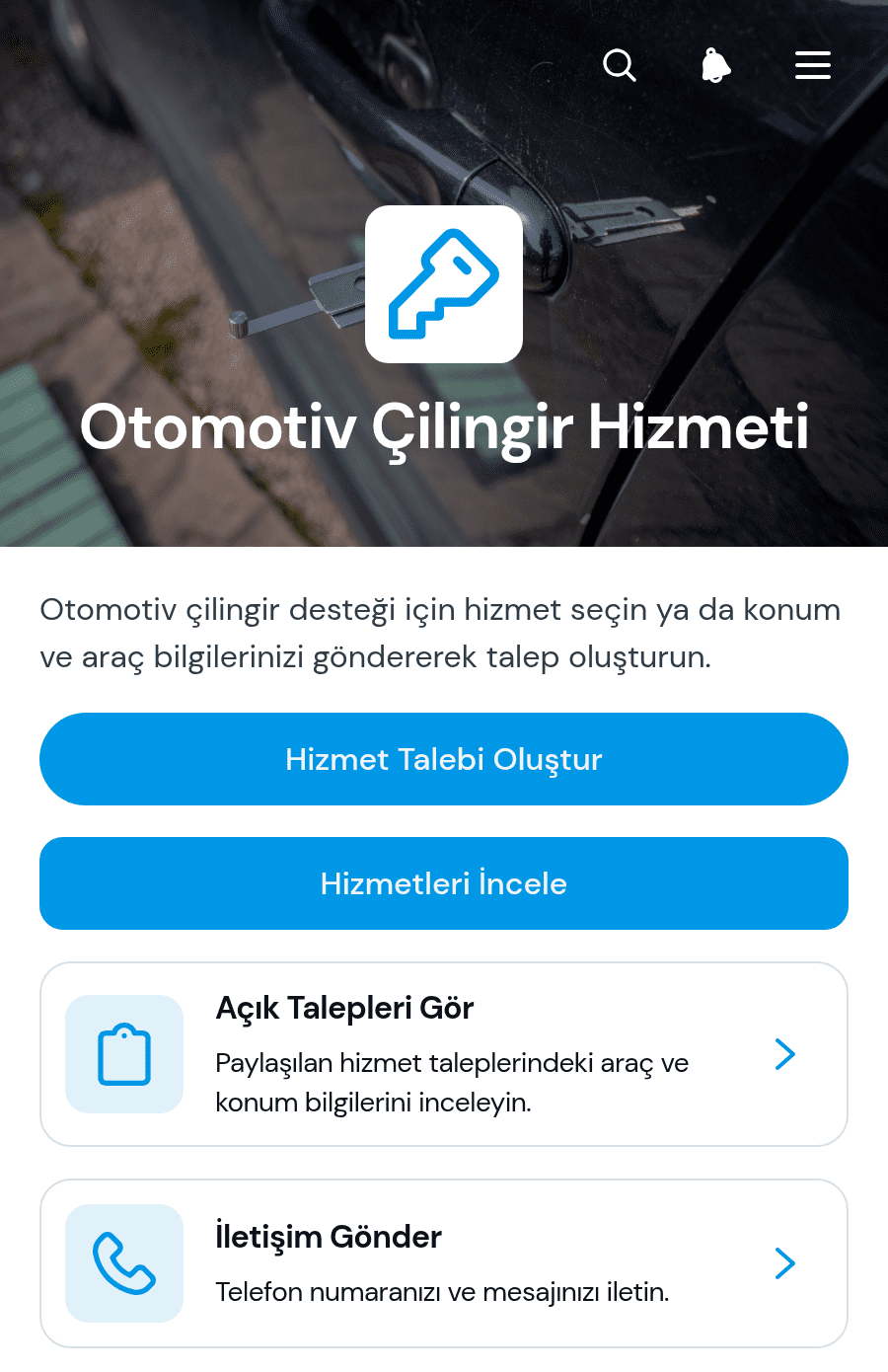The width and height of the screenshot is (888, 1372).
Task: Open the search icon in the header
Action: click(620, 65)
